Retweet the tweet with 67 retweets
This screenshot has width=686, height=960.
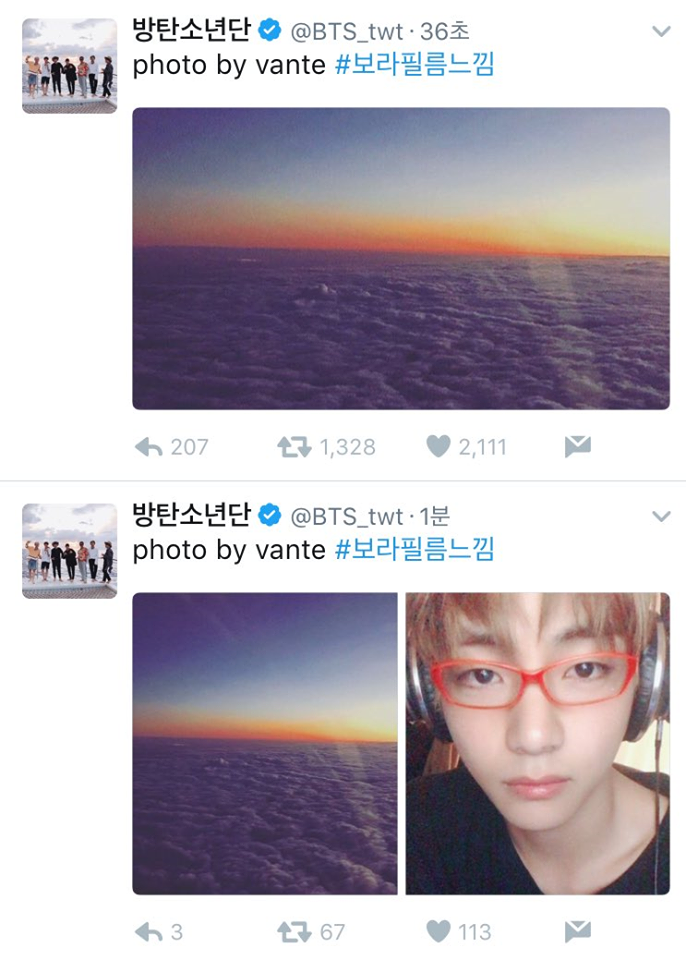(x=294, y=932)
